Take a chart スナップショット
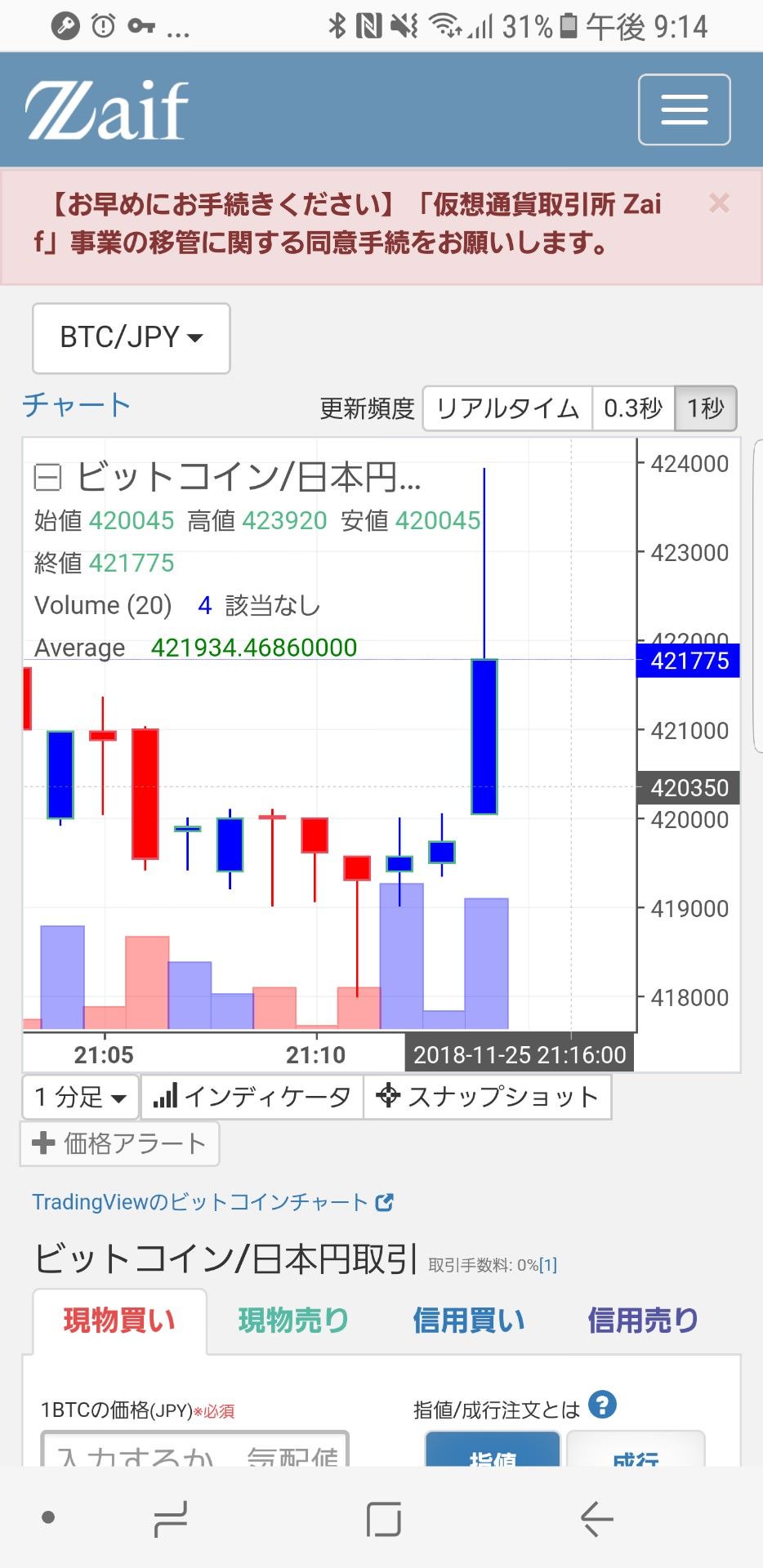763x1568 pixels. [487, 1097]
